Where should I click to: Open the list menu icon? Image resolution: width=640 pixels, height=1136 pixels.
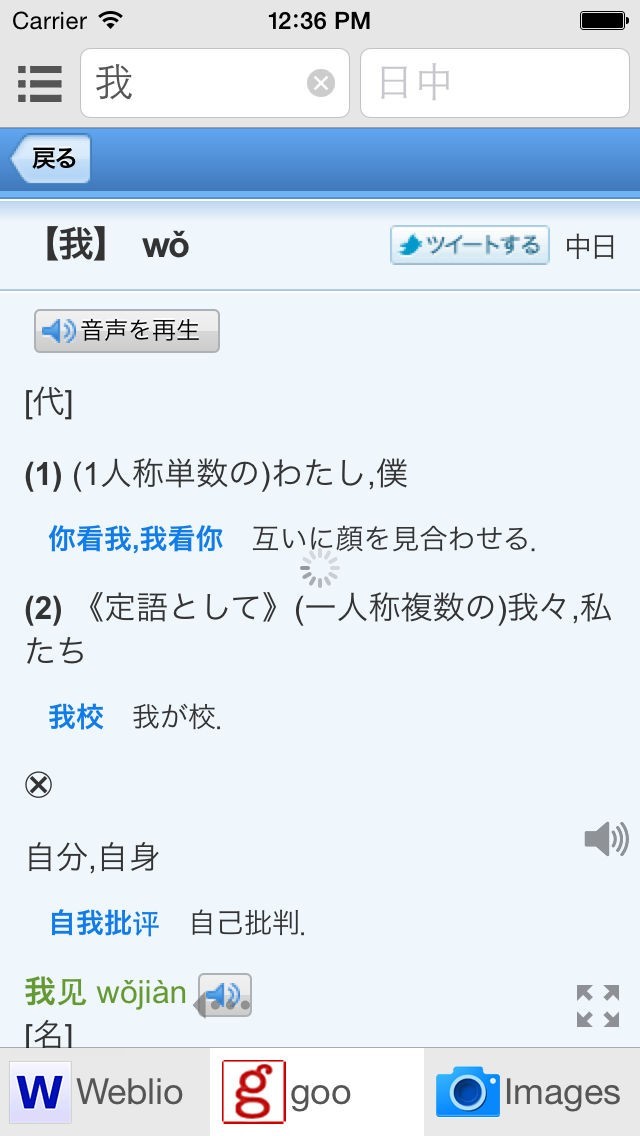[x=40, y=83]
